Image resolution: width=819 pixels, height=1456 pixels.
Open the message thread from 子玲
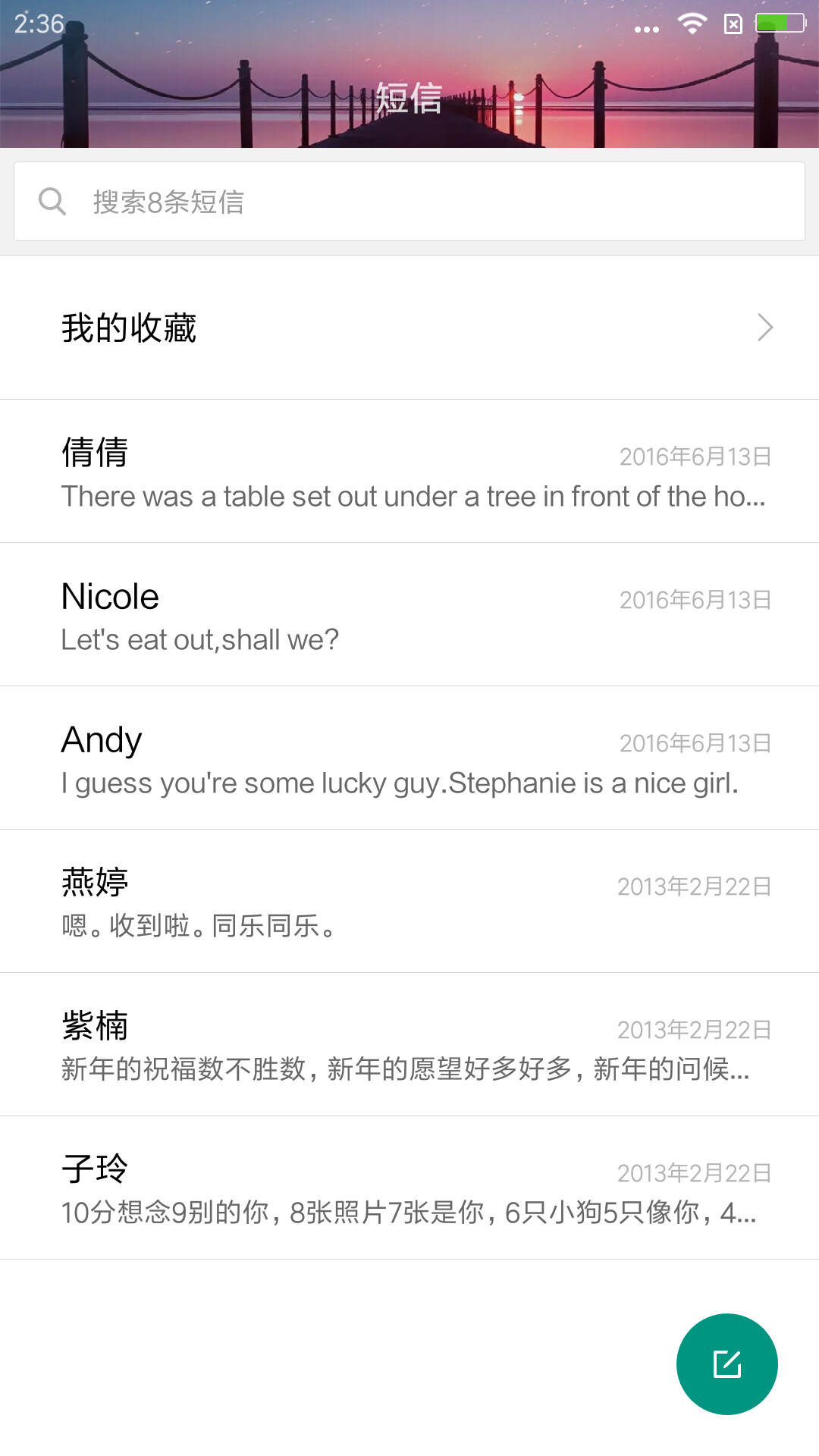point(409,1188)
